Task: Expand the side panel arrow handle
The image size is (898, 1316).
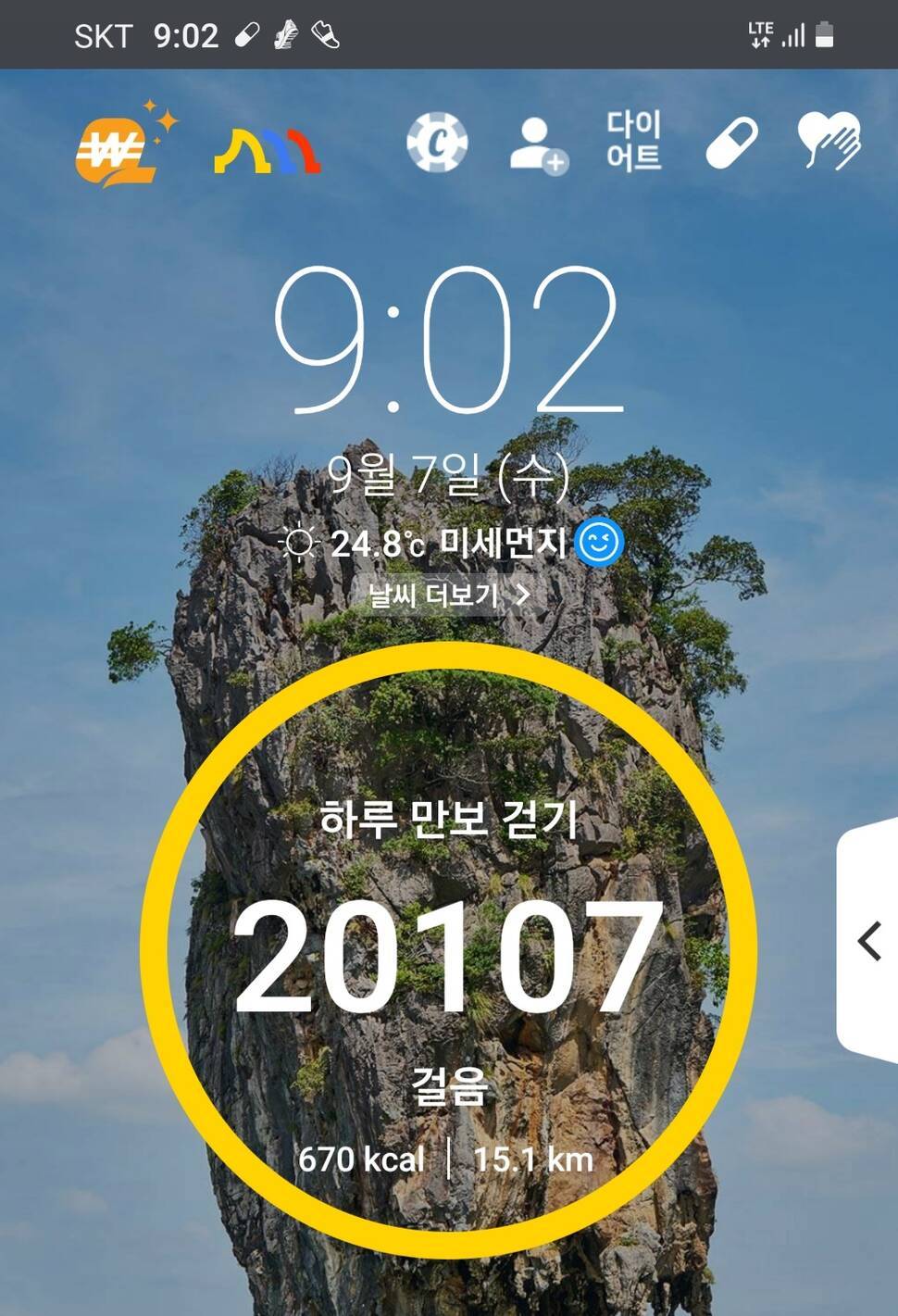Action: [x=870, y=942]
